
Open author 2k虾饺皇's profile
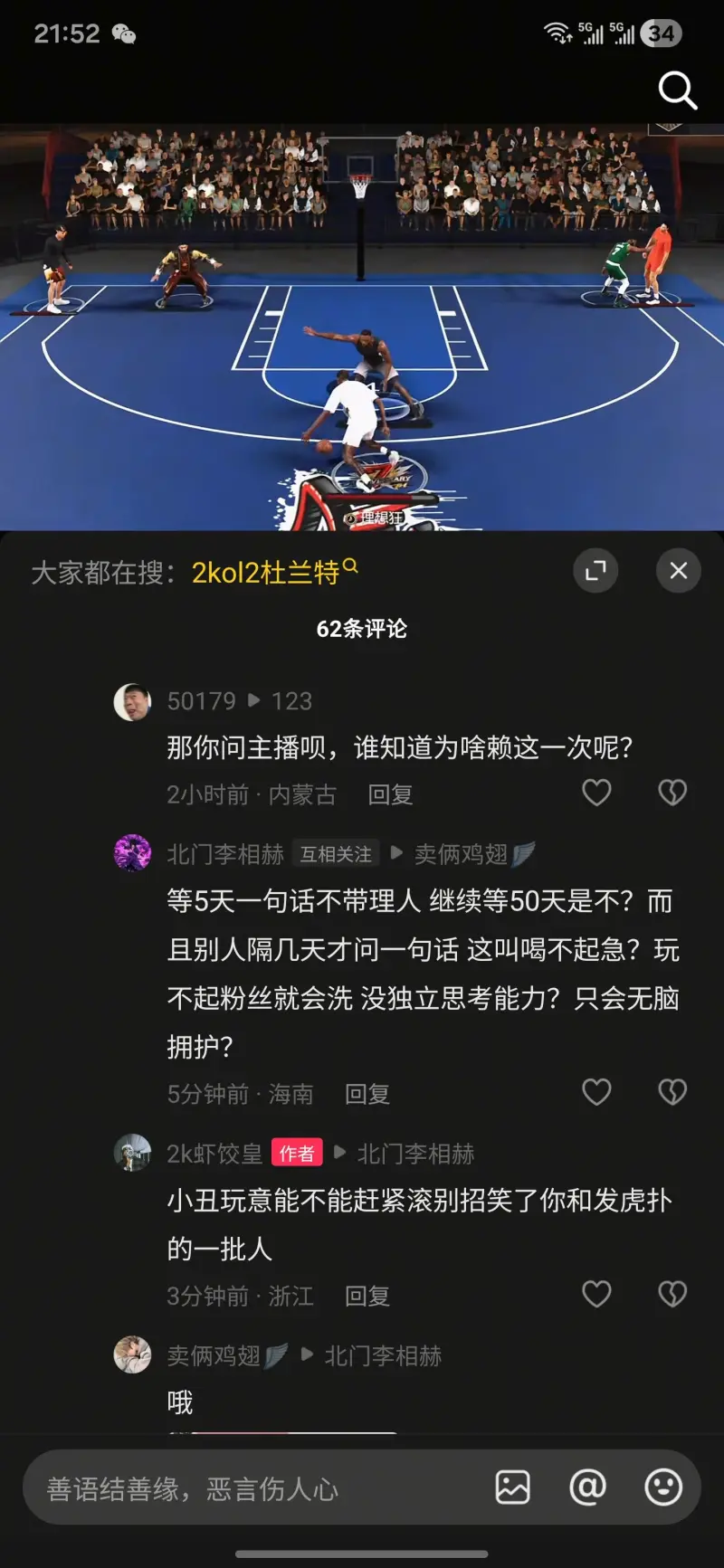[132, 1153]
